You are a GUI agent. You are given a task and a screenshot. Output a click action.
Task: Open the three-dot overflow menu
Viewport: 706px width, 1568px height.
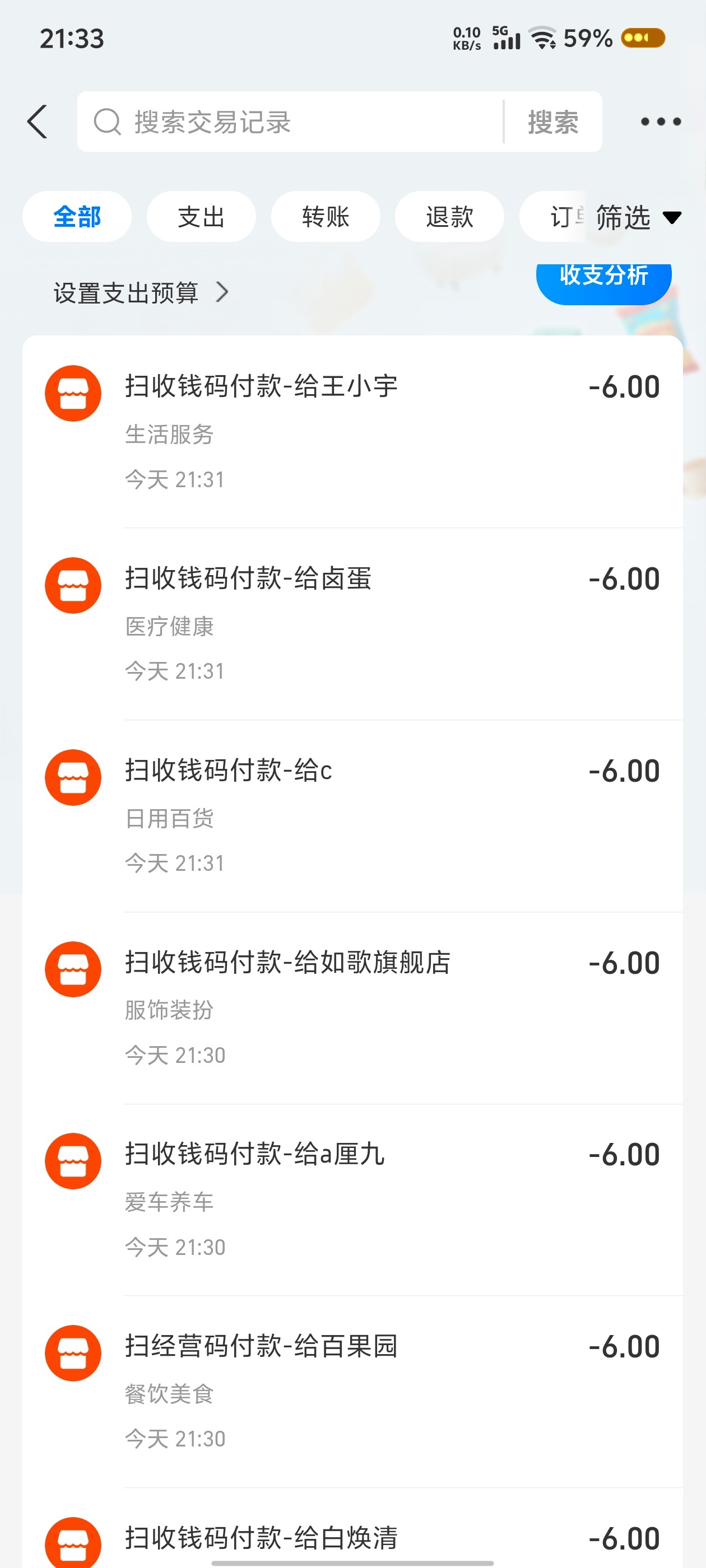tap(660, 122)
